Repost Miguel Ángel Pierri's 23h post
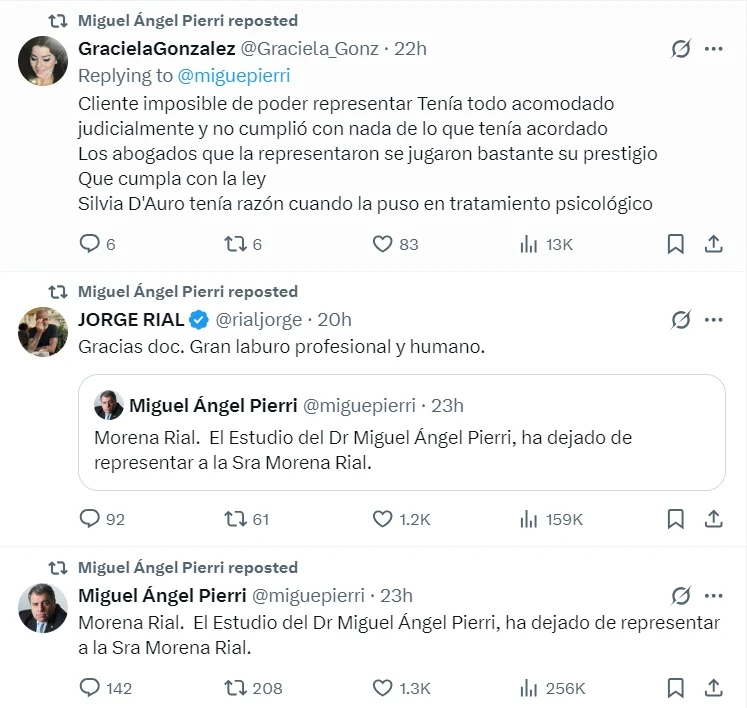Viewport: 747px width, 708px height. click(235, 688)
